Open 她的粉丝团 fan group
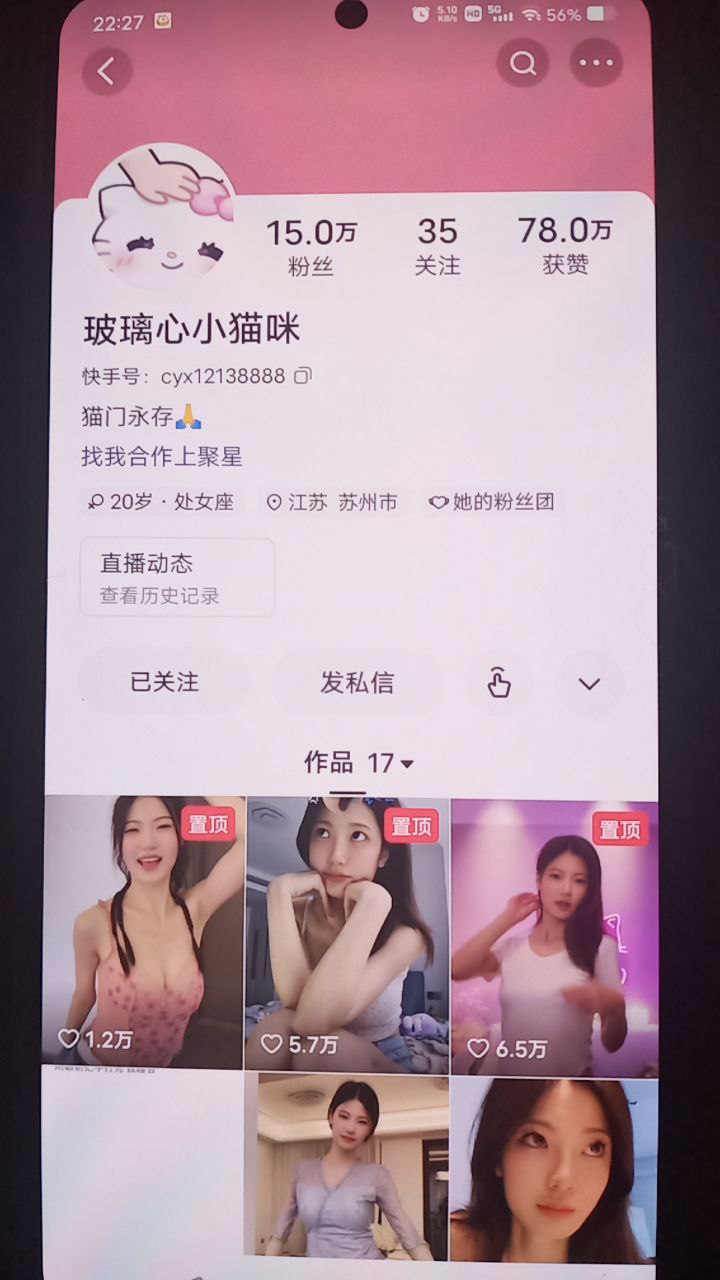720x1280 pixels. click(x=492, y=502)
